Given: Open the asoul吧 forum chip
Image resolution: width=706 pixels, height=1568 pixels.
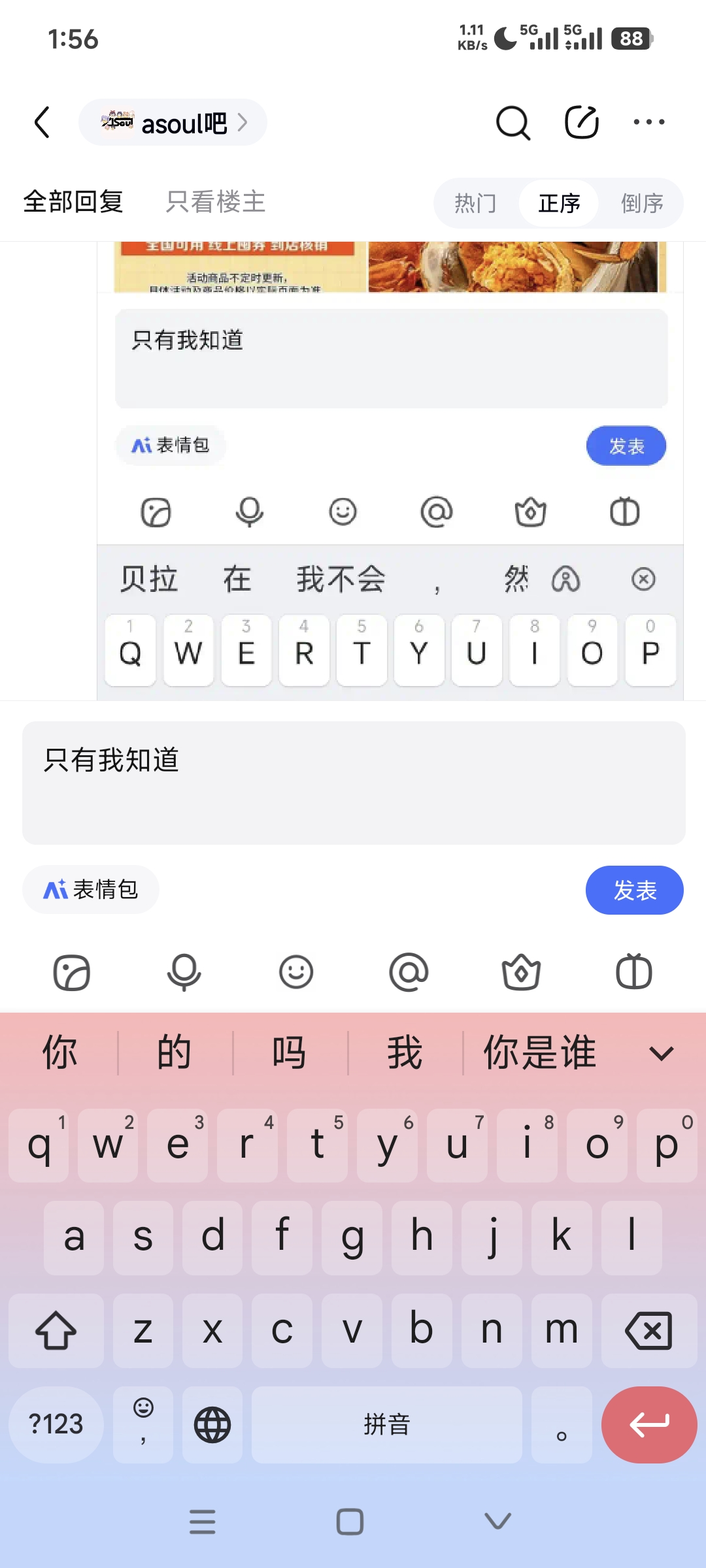Looking at the screenshot, I should [x=173, y=123].
